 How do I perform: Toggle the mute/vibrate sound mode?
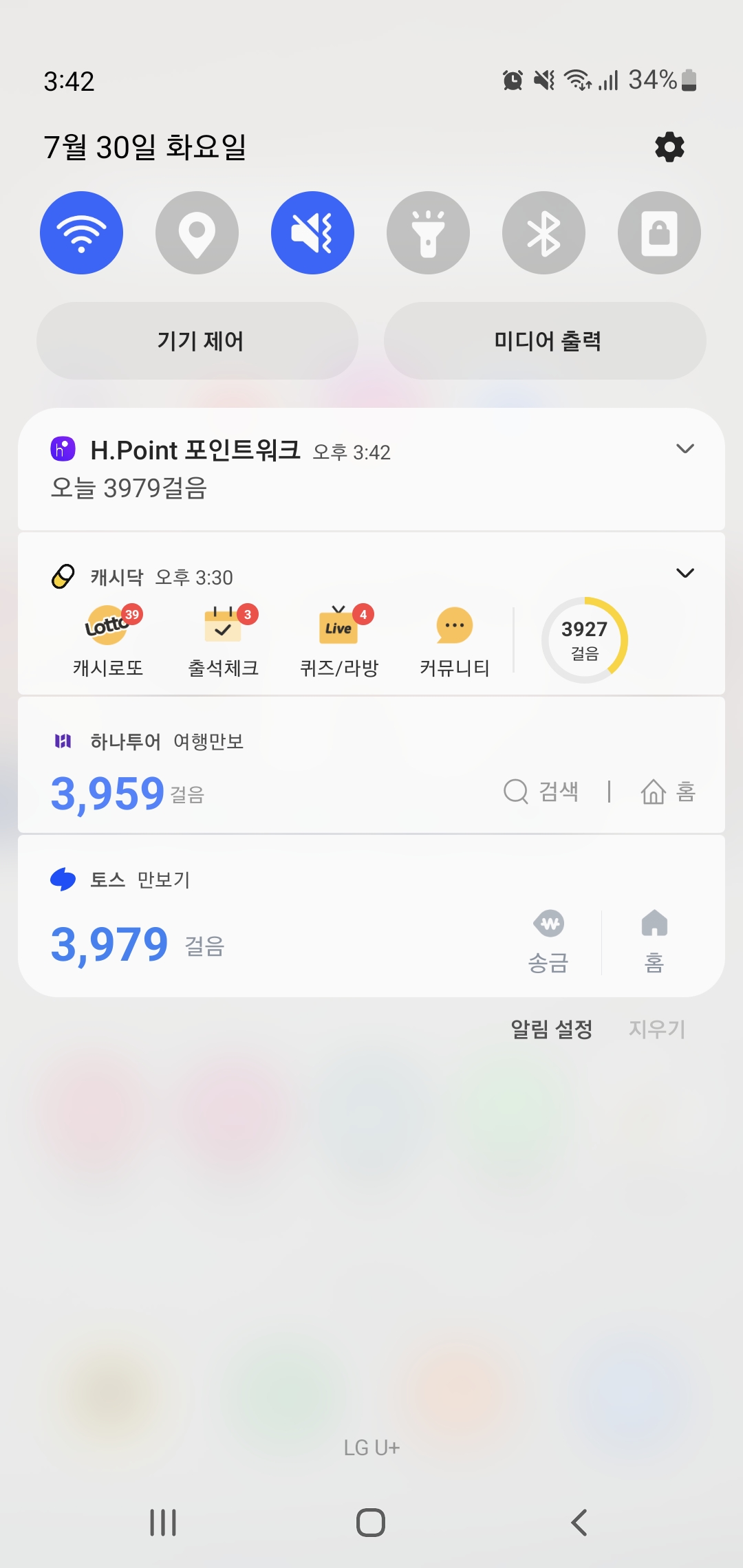coord(313,233)
